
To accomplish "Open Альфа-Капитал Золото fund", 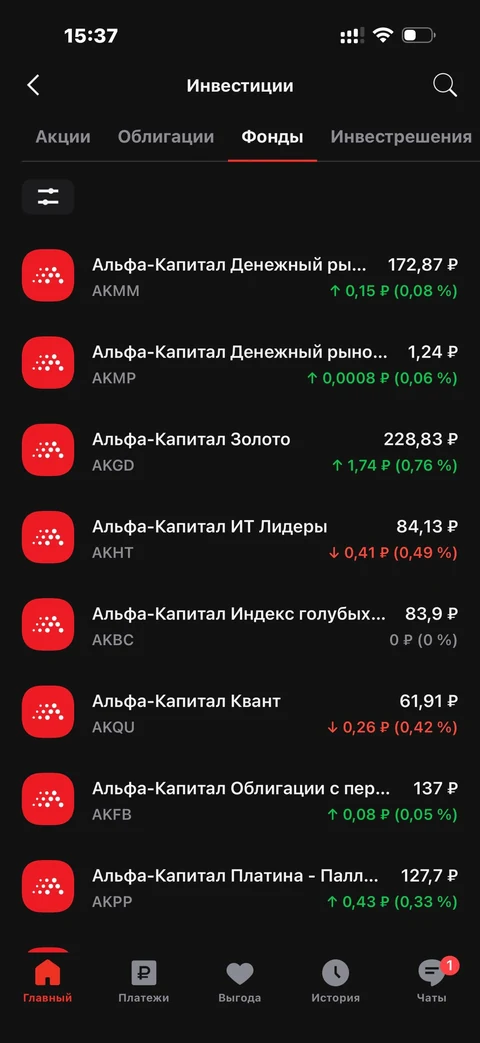I will [x=240, y=452].
